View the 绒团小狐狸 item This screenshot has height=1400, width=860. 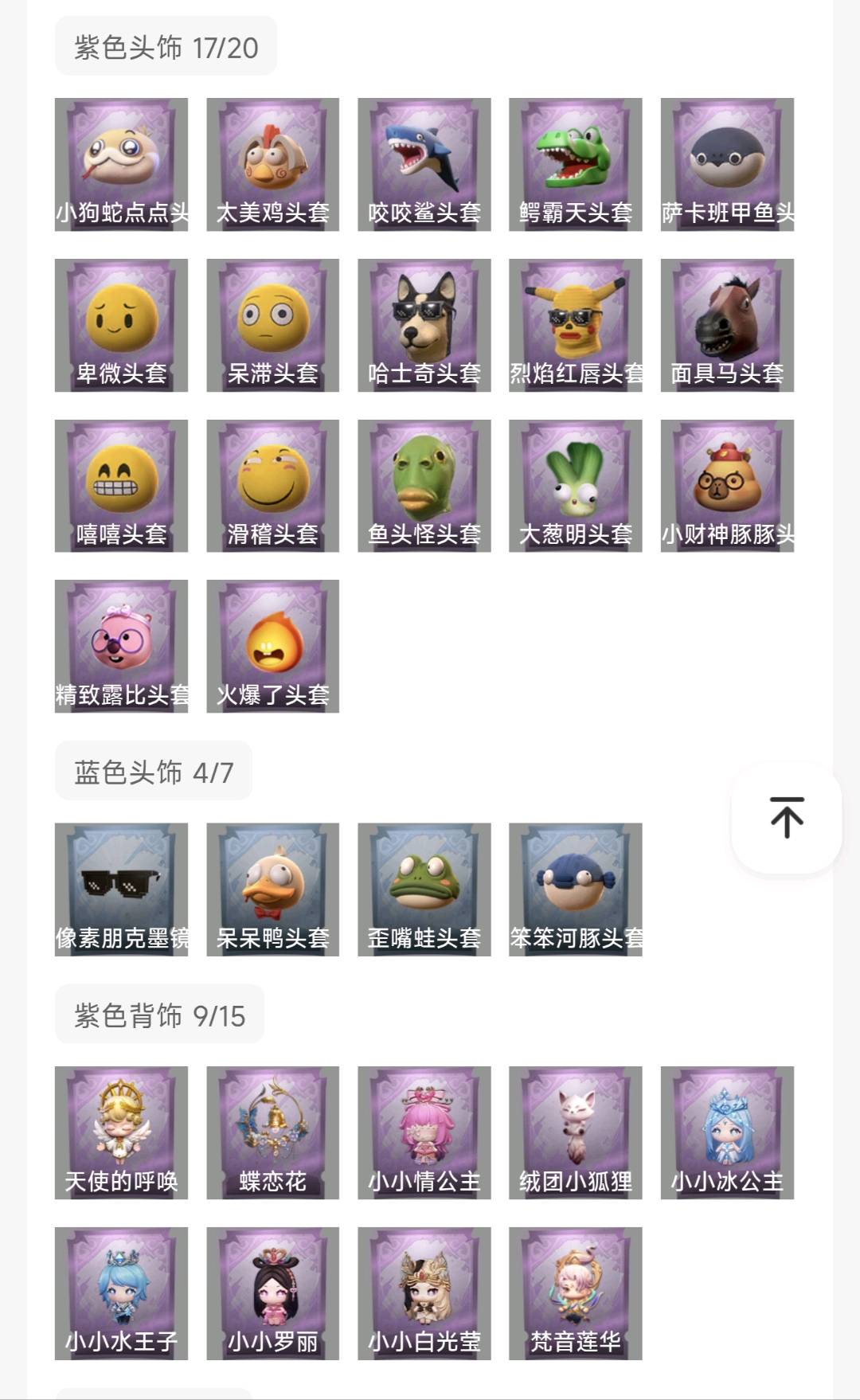pyautogui.click(x=575, y=1132)
